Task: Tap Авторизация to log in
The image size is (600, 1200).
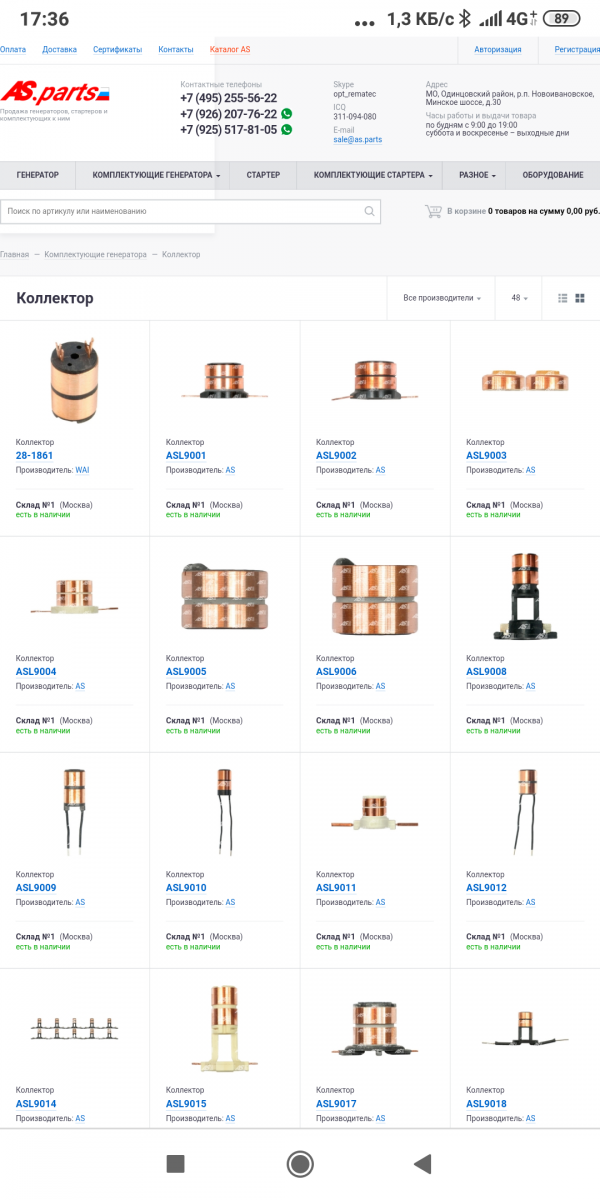Action: pyautogui.click(x=498, y=49)
